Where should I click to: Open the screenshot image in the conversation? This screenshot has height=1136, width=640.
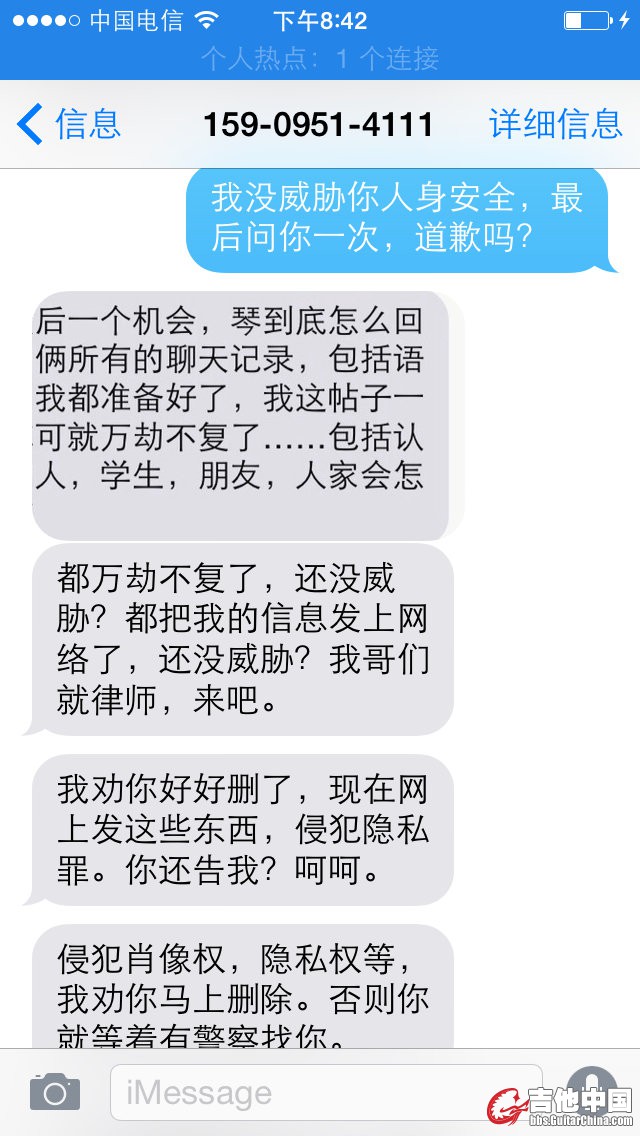tap(240, 415)
